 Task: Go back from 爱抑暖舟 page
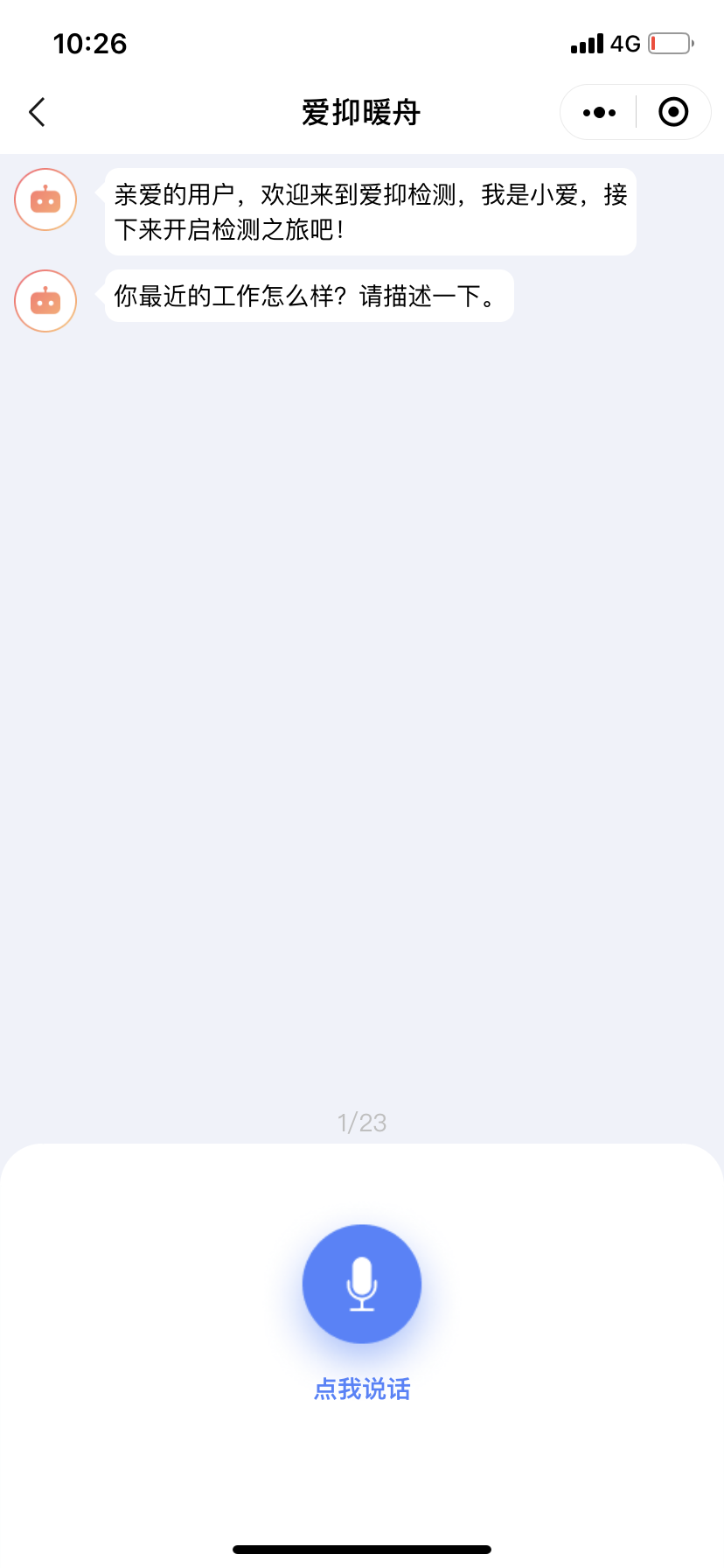point(37,112)
